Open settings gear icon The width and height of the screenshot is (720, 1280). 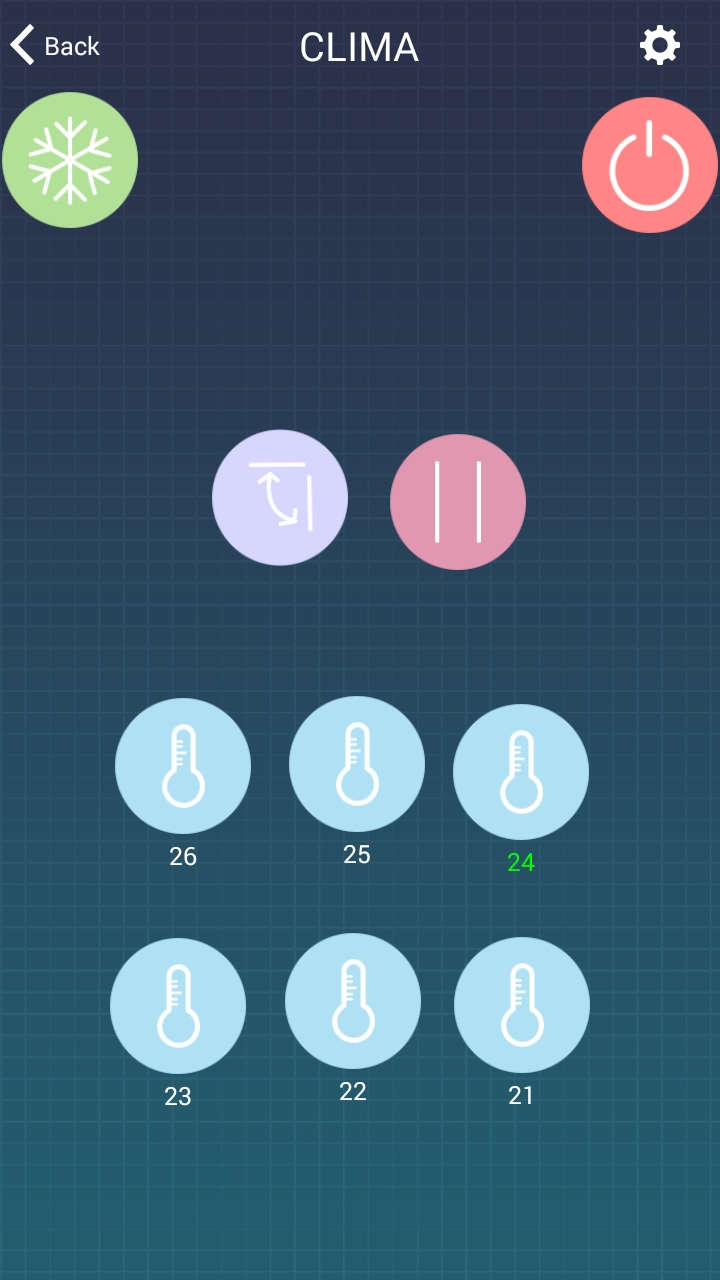(660, 46)
